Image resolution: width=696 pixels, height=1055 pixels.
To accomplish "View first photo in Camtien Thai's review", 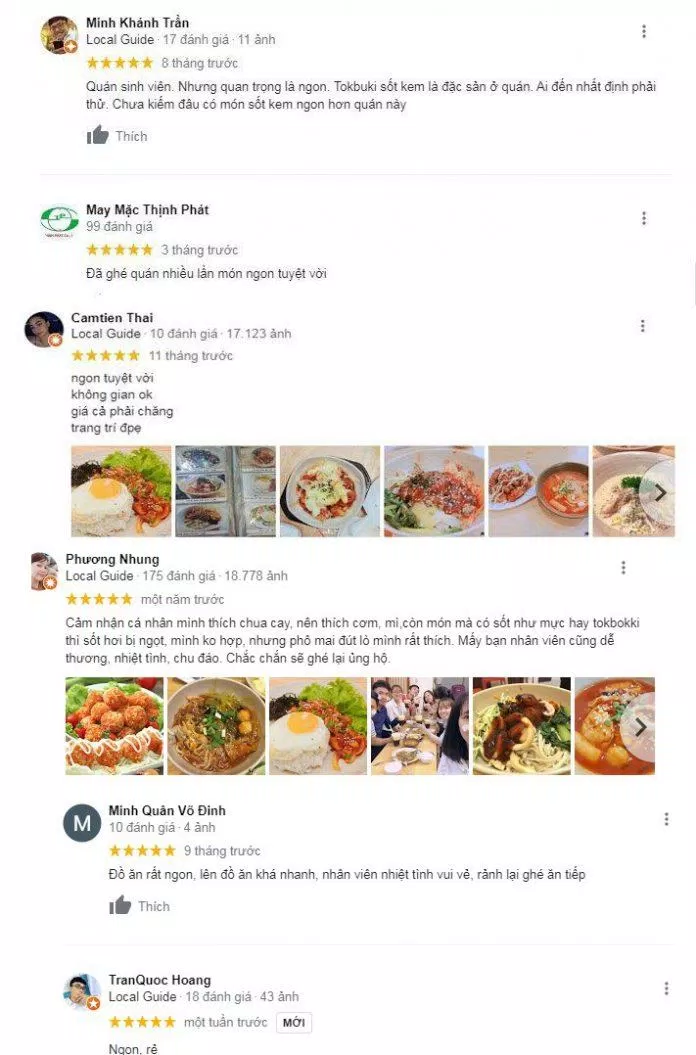I will pyautogui.click(x=121, y=491).
